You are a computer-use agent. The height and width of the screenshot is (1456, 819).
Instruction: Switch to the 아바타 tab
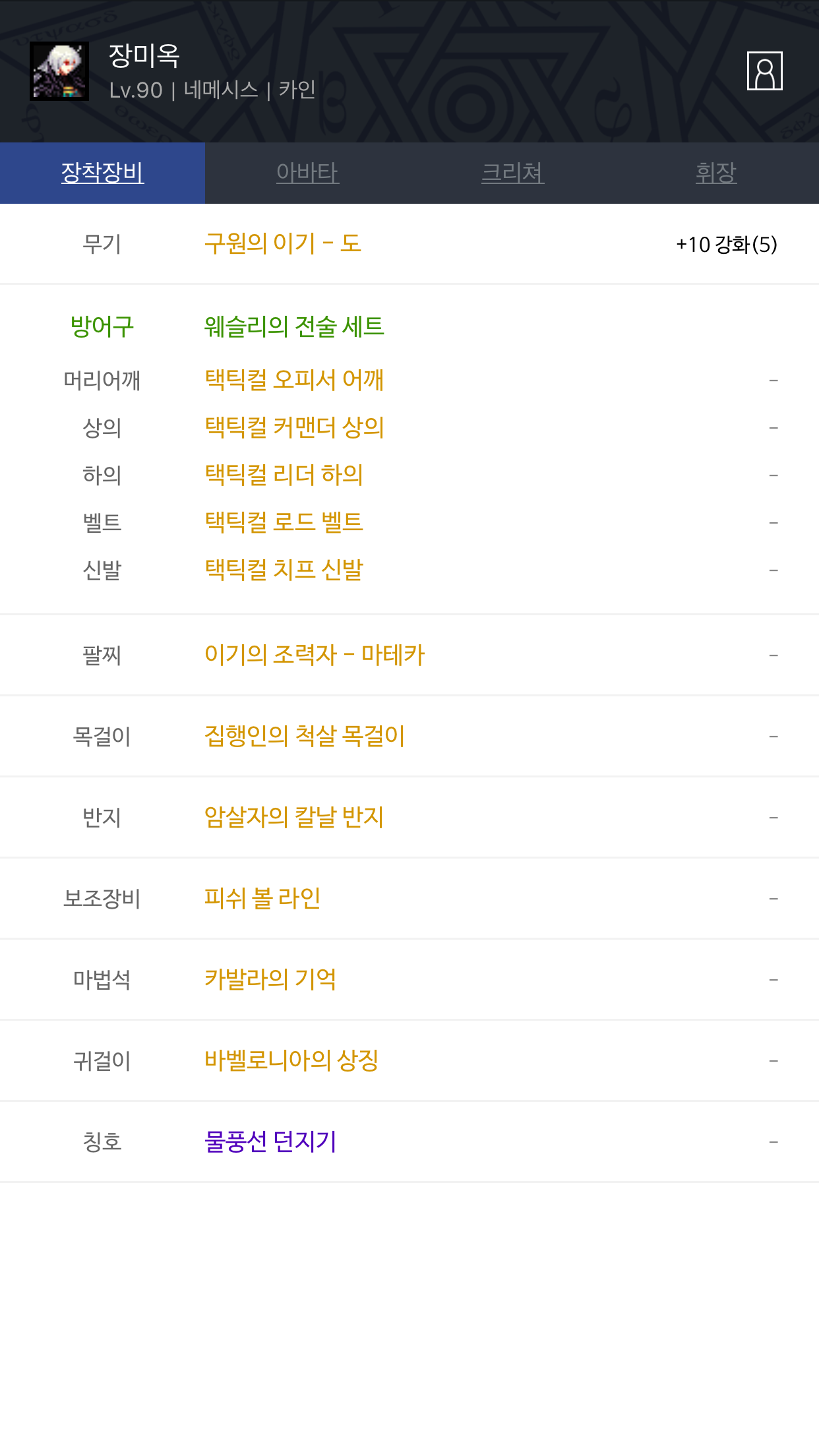[307, 173]
